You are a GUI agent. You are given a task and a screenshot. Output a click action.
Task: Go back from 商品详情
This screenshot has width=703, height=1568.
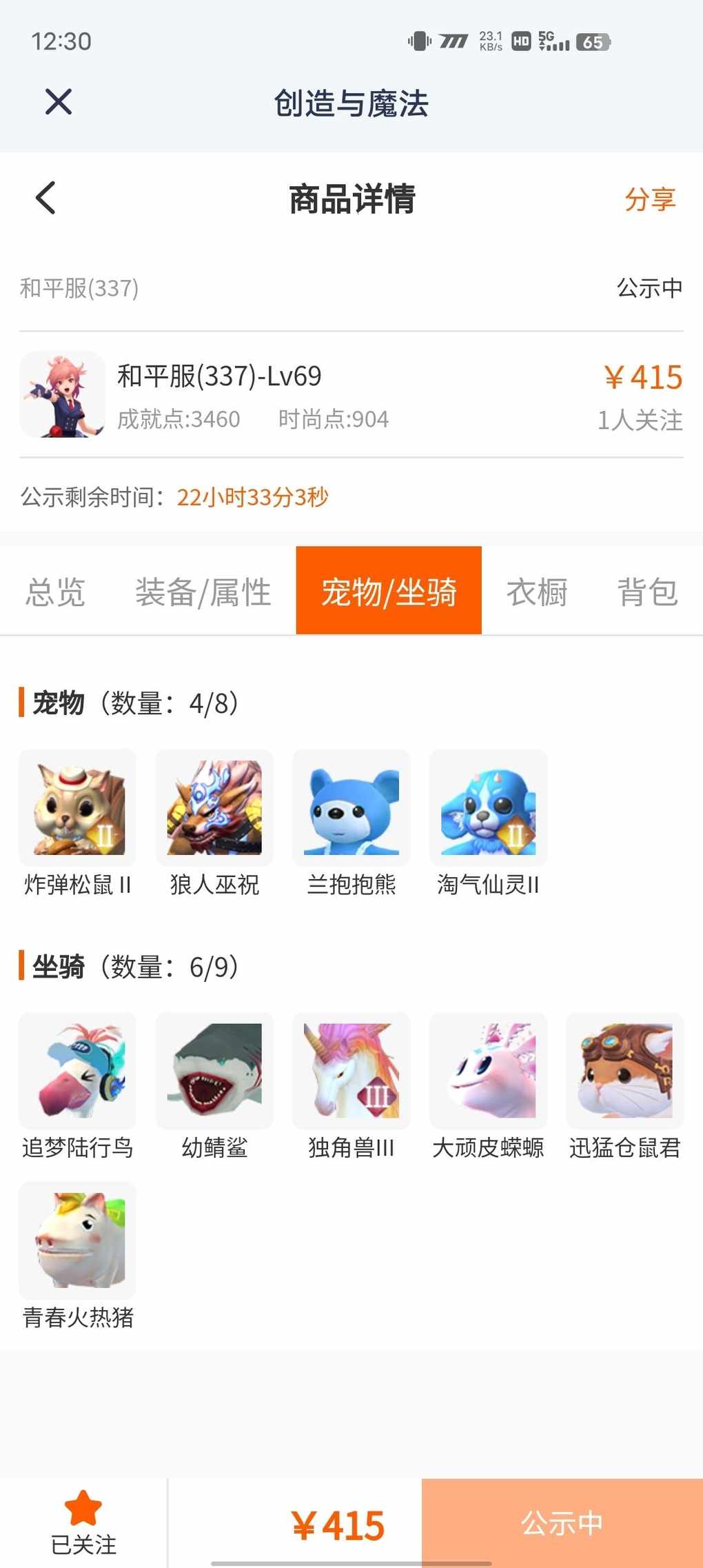pos(45,199)
